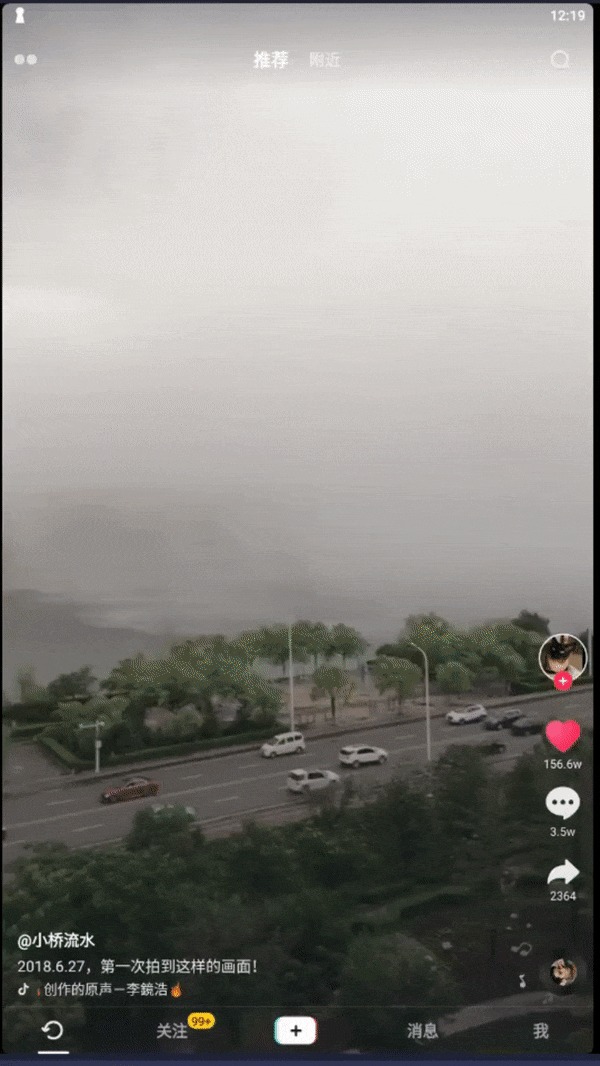Like this video with the heart
Viewport: 600px width, 1066px height.
(x=562, y=737)
